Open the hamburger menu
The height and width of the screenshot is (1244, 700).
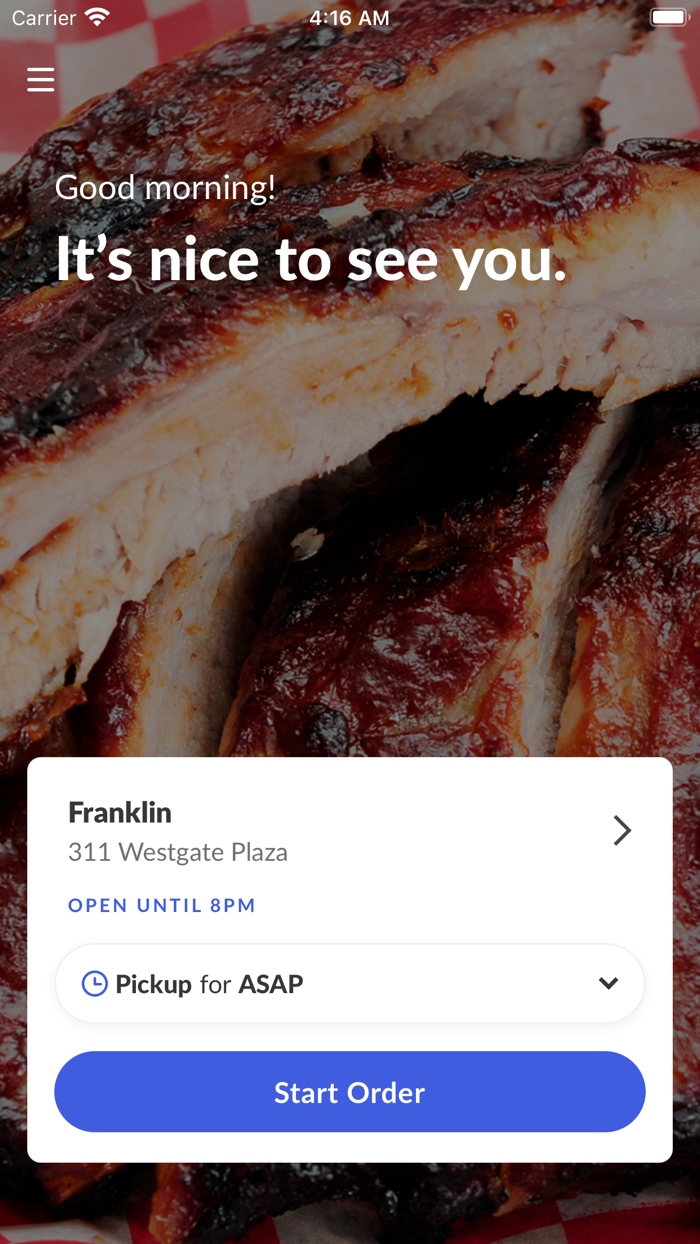click(41, 79)
